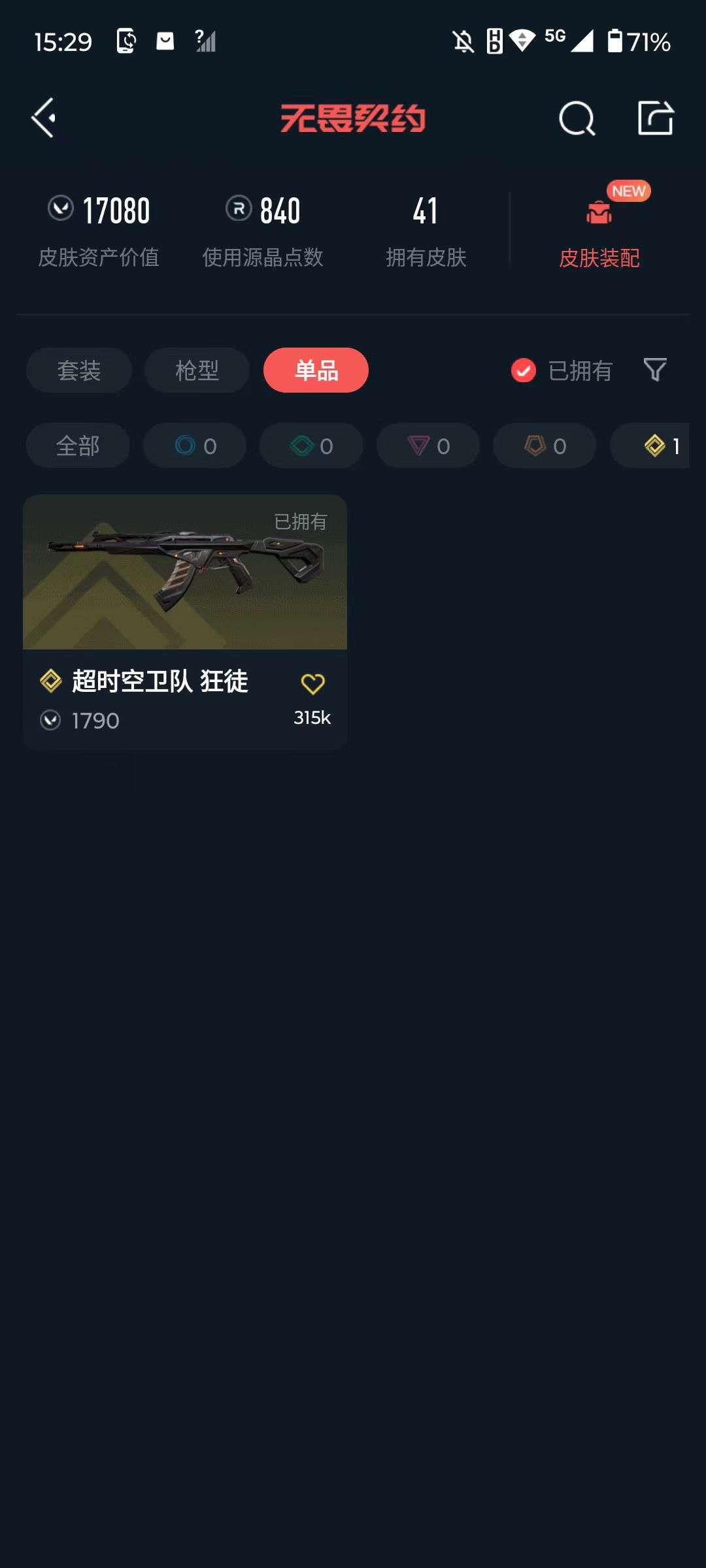Switch to the 枪型 tab
This screenshot has width=706, height=1568.
tap(196, 370)
